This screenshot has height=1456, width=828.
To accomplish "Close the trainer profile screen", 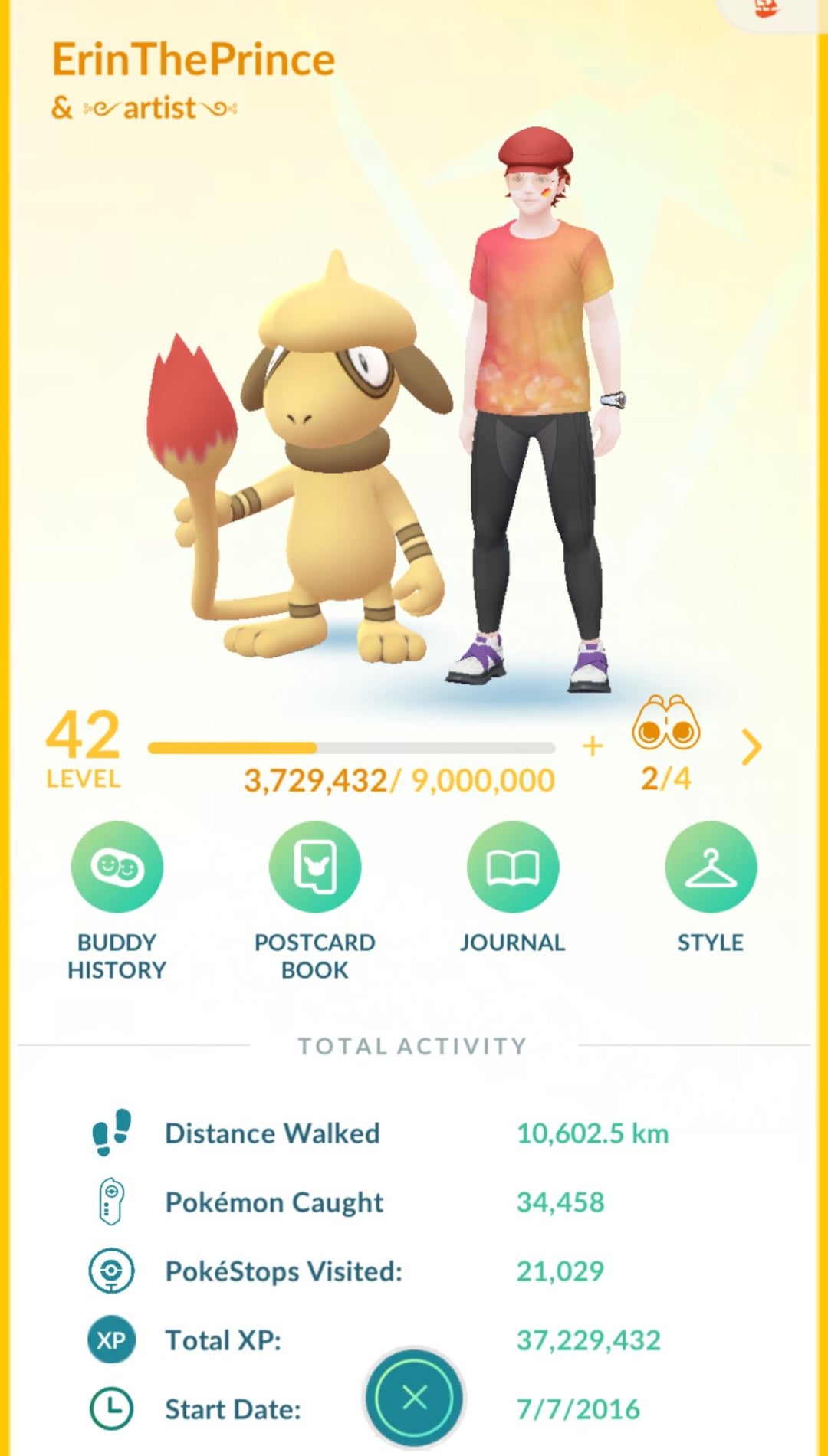I will (x=415, y=1397).
